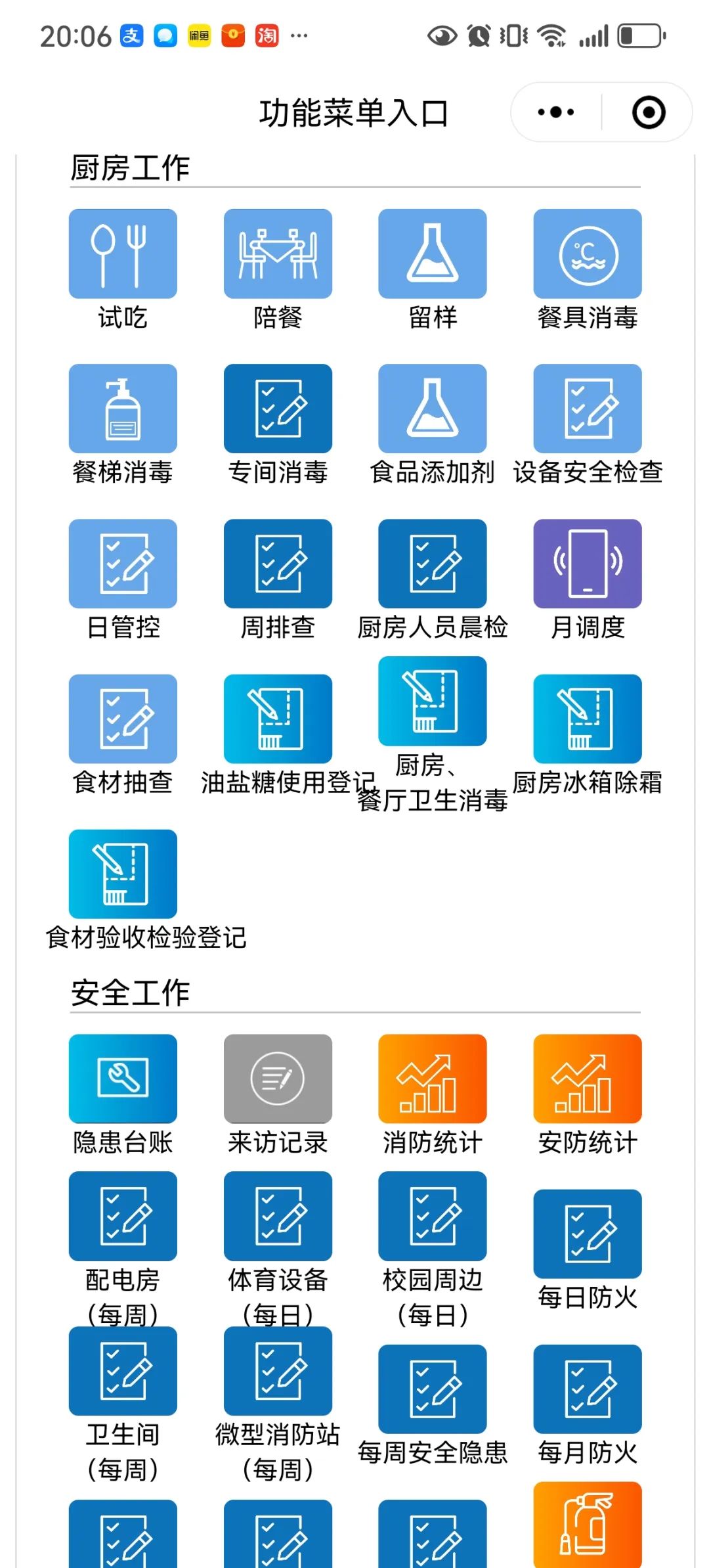Viewport: 709px width, 1568px height.
Task: Open the mini program more-options menu
Action: [x=555, y=112]
